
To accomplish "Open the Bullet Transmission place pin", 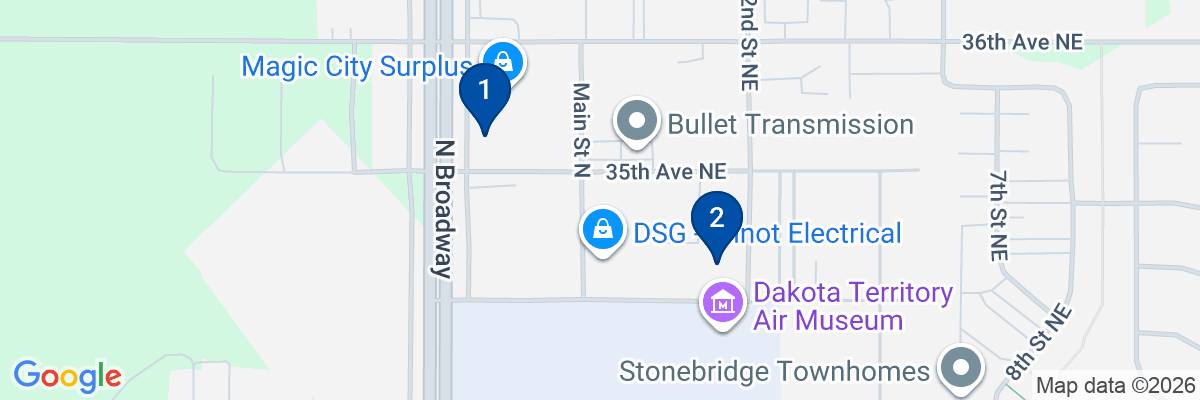I will (x=635, y=122).
